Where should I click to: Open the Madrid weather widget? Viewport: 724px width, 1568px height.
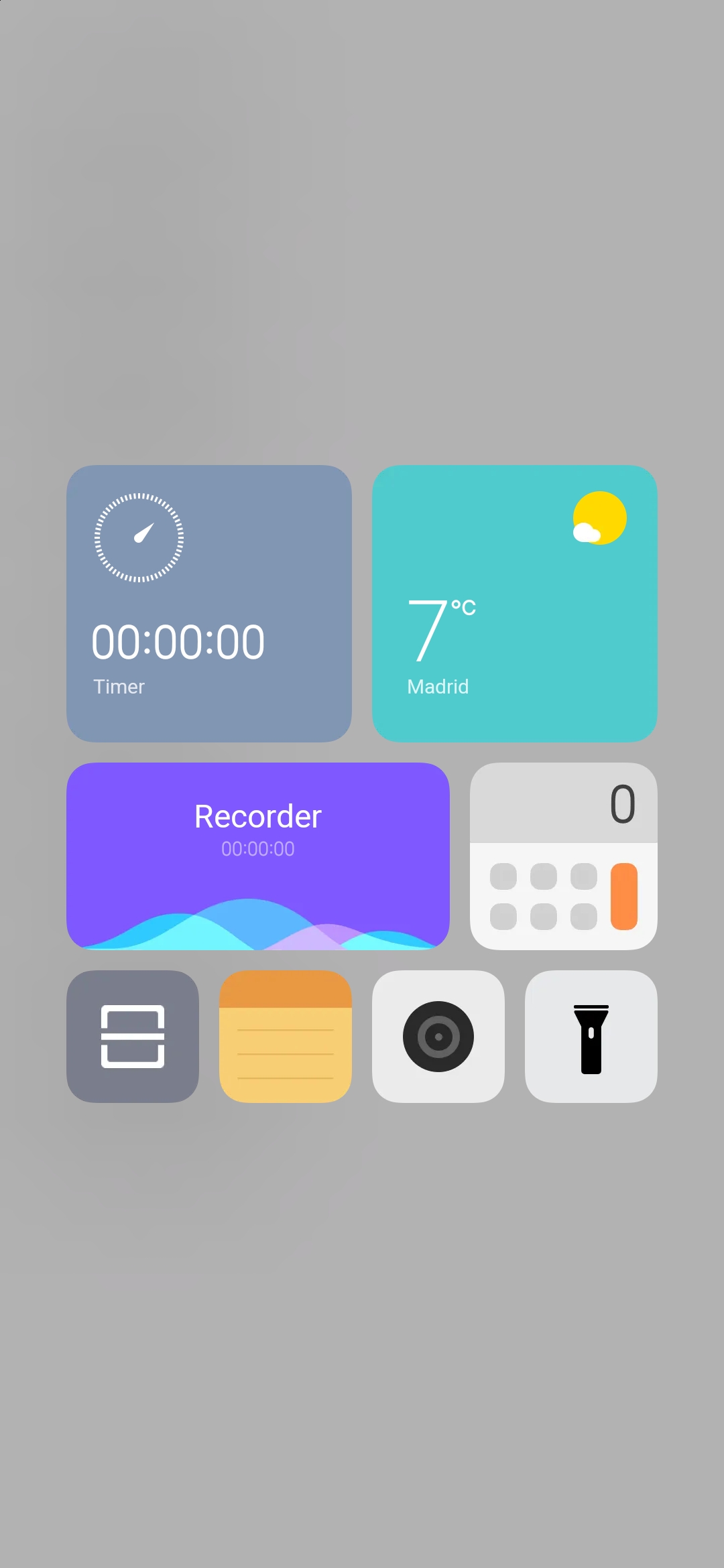[515, 604]
